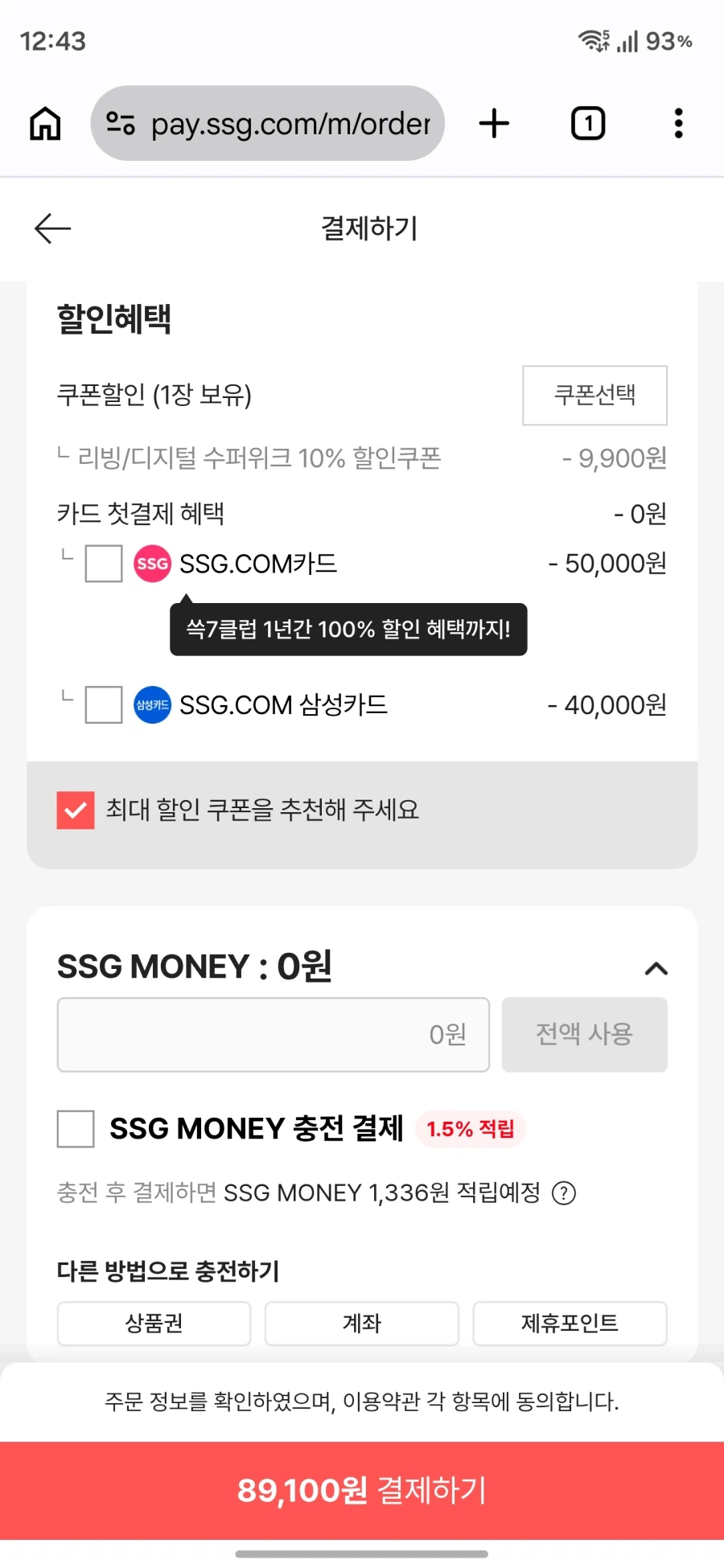Tap the pay.ssg.com address bar

[268, 123]
